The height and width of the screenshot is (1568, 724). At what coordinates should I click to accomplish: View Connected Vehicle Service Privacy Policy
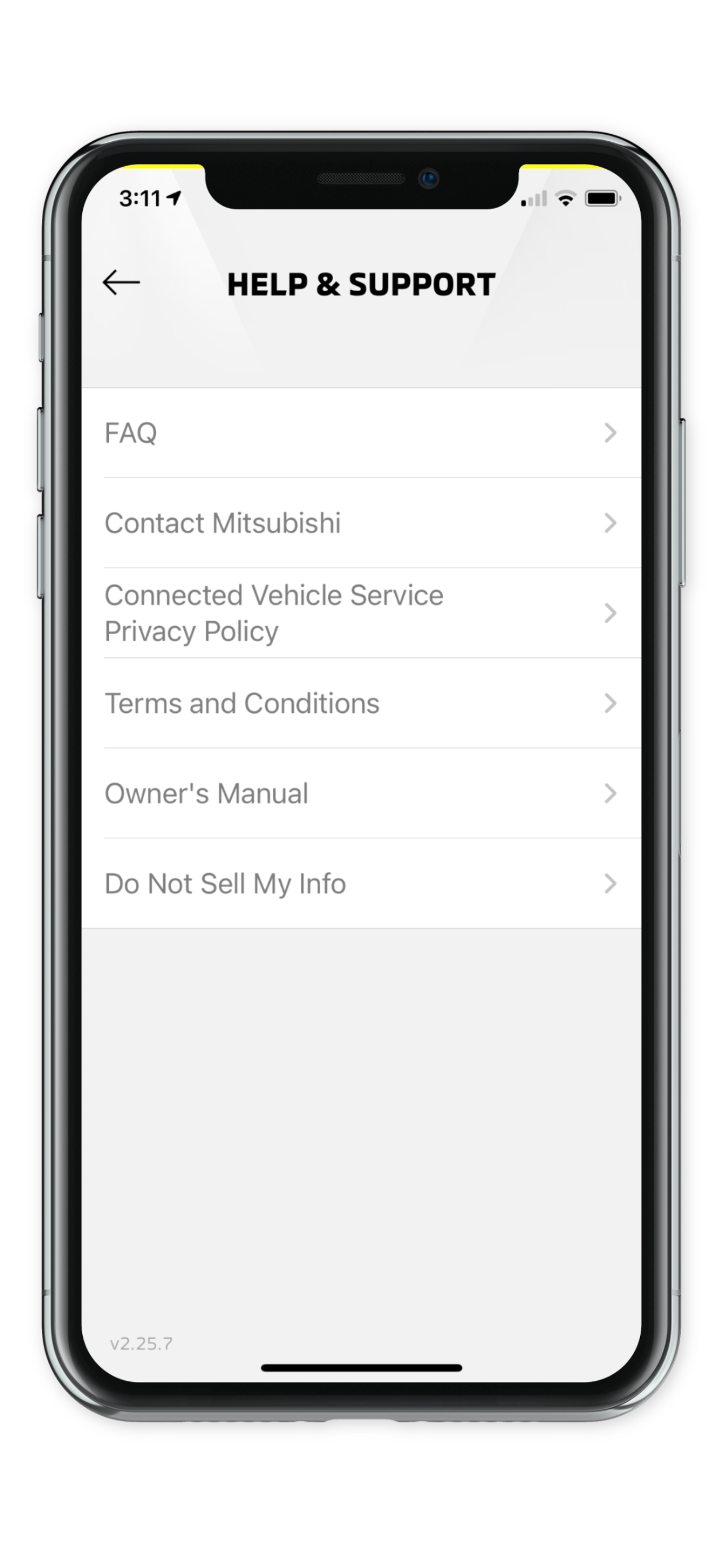coord(360,613)
